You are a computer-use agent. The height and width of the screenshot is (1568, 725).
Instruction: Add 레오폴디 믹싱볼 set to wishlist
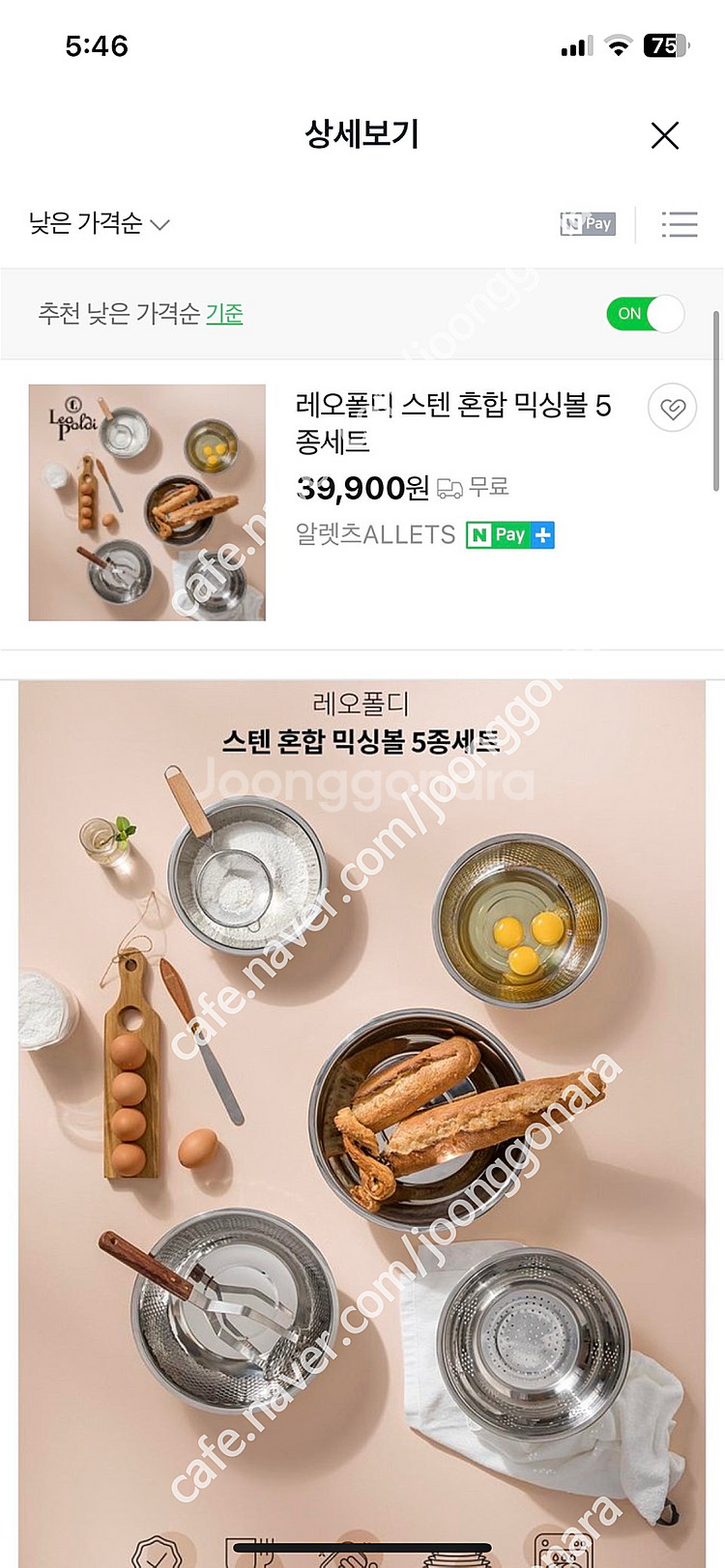672,408
